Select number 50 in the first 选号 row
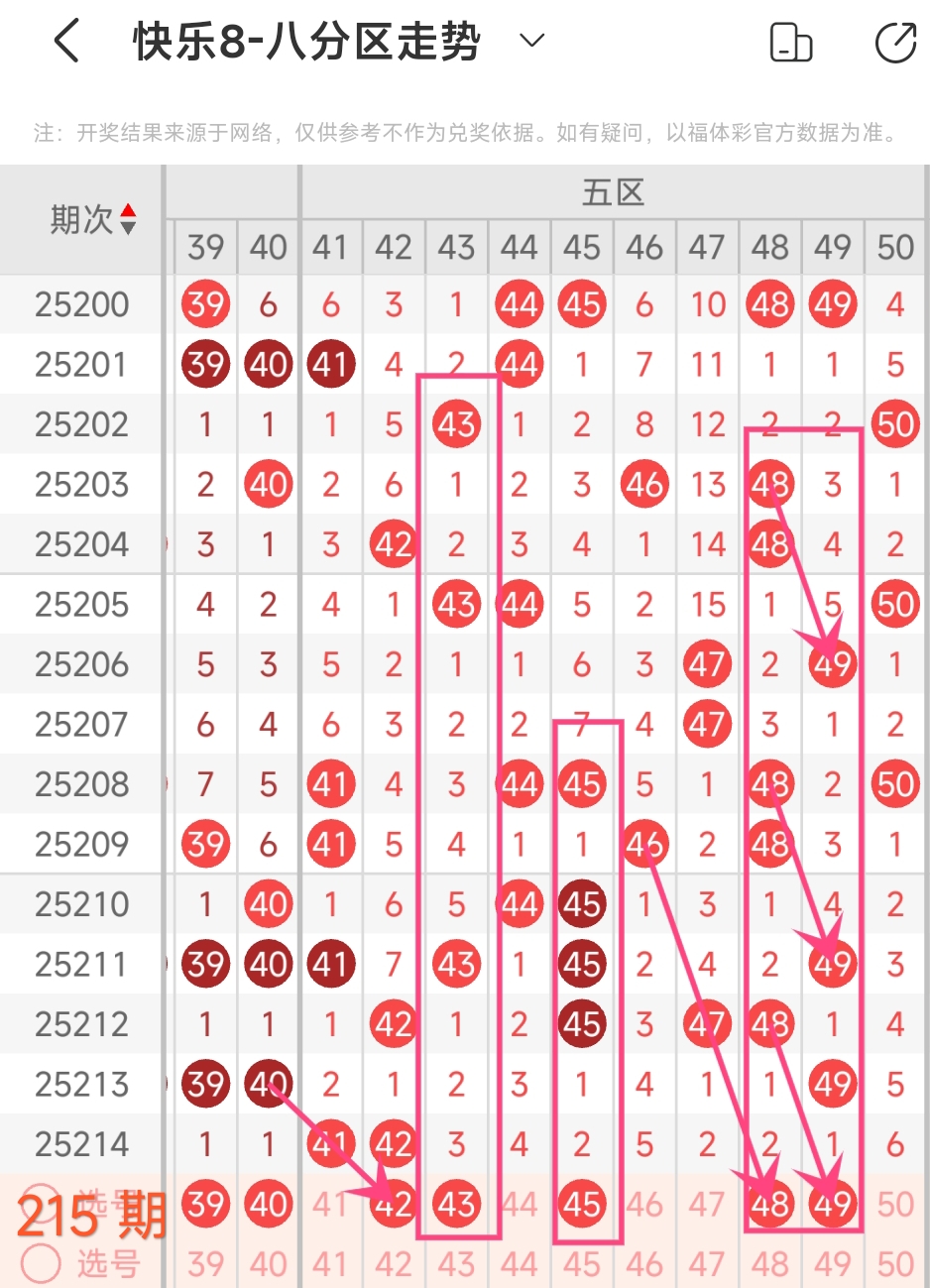This screenshot has height=1288, width=930. tap(895, 1205)
